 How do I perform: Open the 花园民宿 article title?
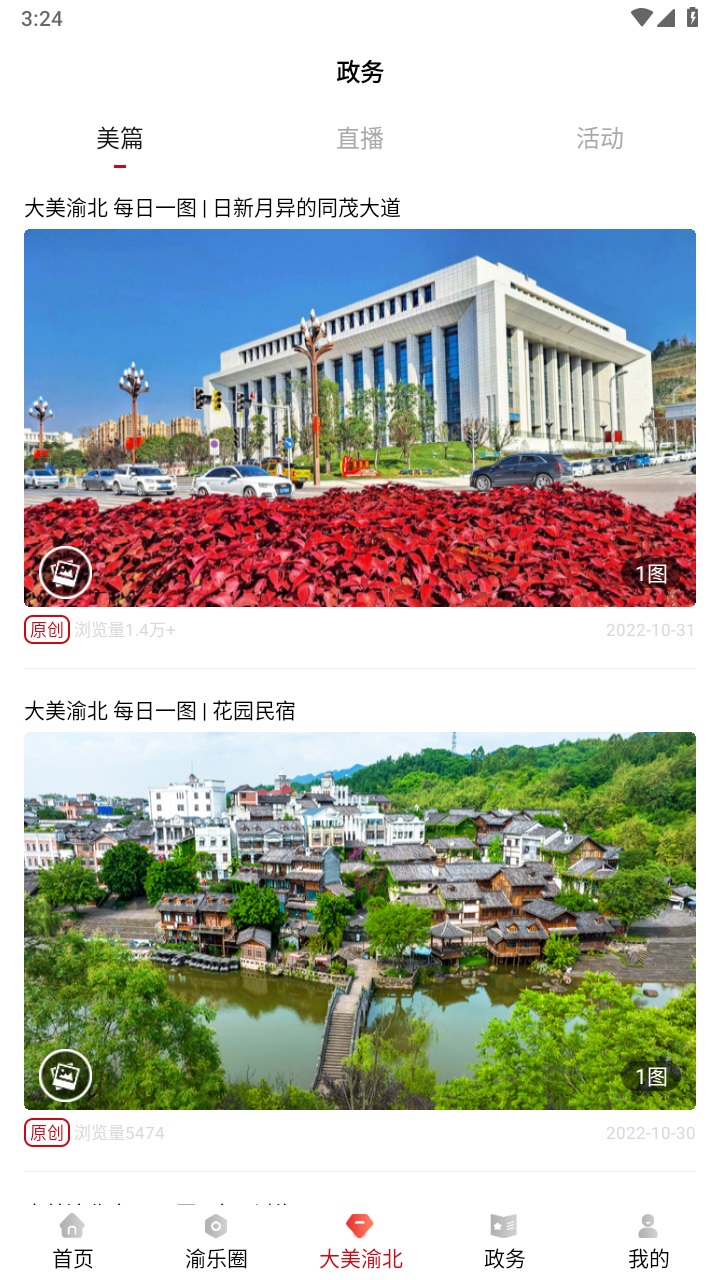point(162,712)
